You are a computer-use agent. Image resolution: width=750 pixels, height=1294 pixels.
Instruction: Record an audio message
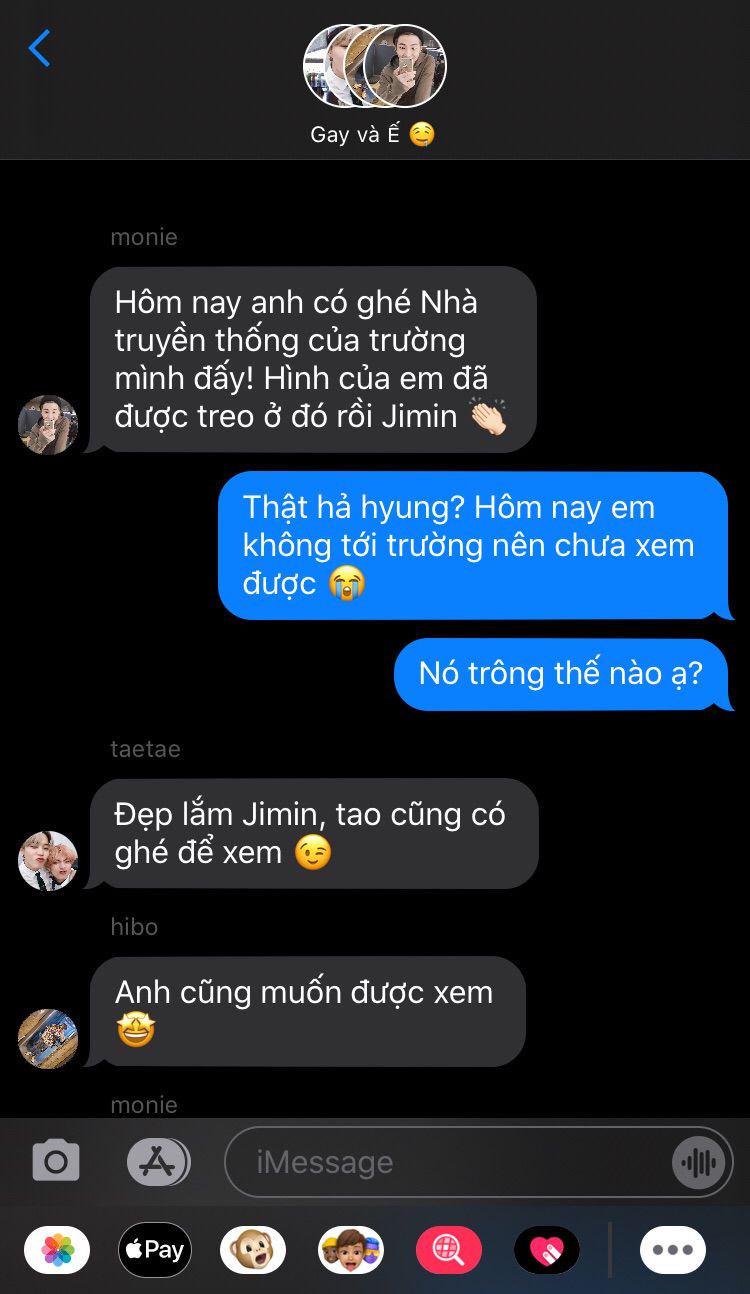pyautogui.click(x=699, y=1162)
